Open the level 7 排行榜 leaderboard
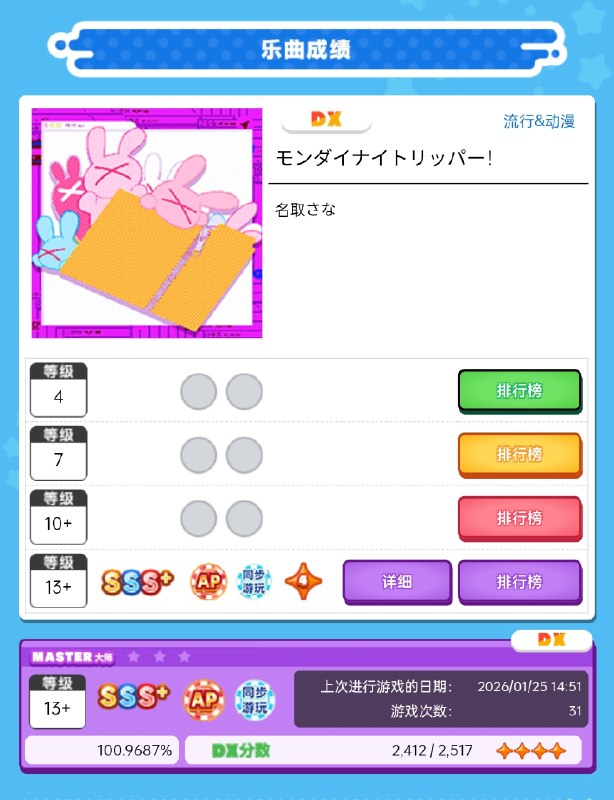This screenshot has width=614, height=800. point(519,454)
